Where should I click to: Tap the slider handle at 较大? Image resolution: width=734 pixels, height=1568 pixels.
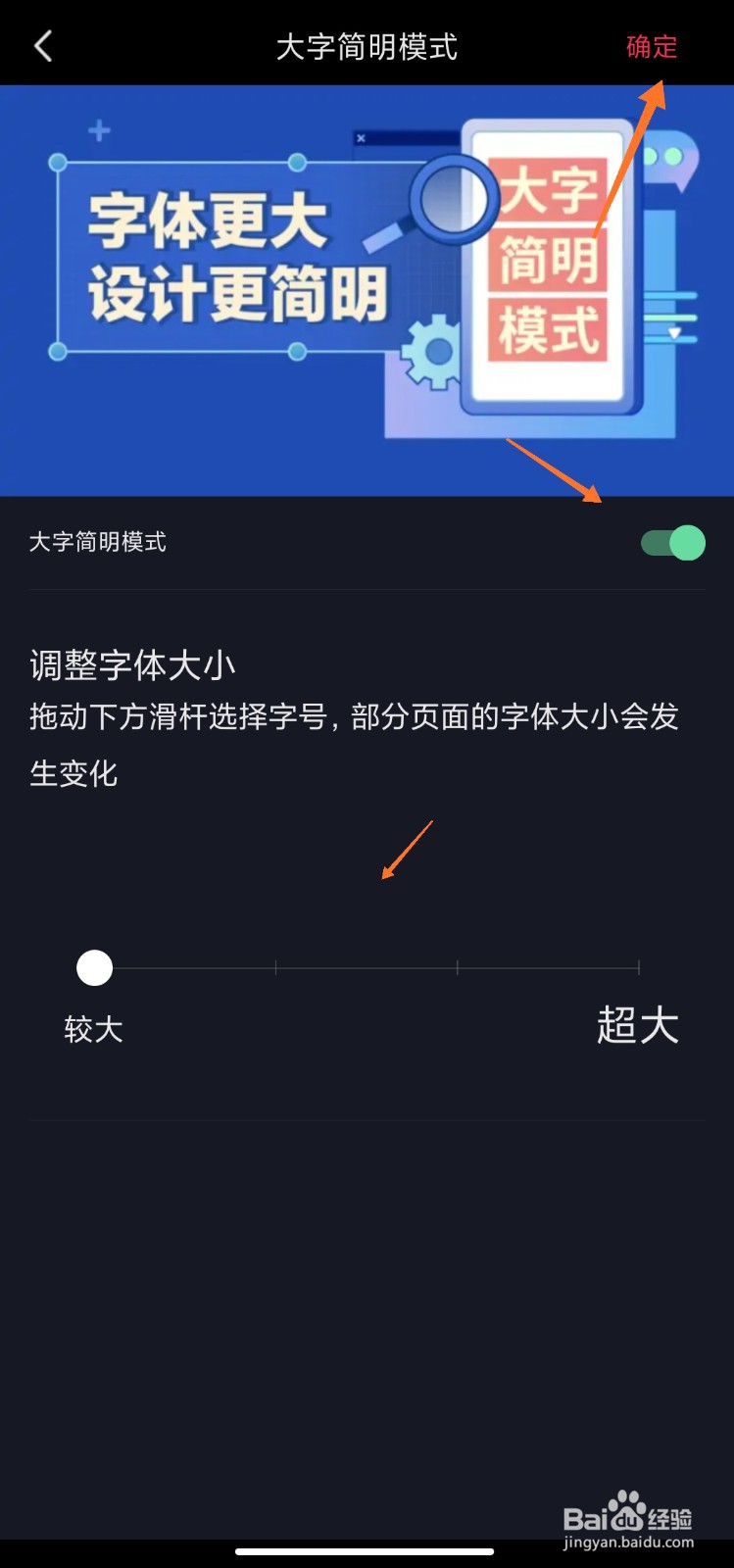point(93,967)
